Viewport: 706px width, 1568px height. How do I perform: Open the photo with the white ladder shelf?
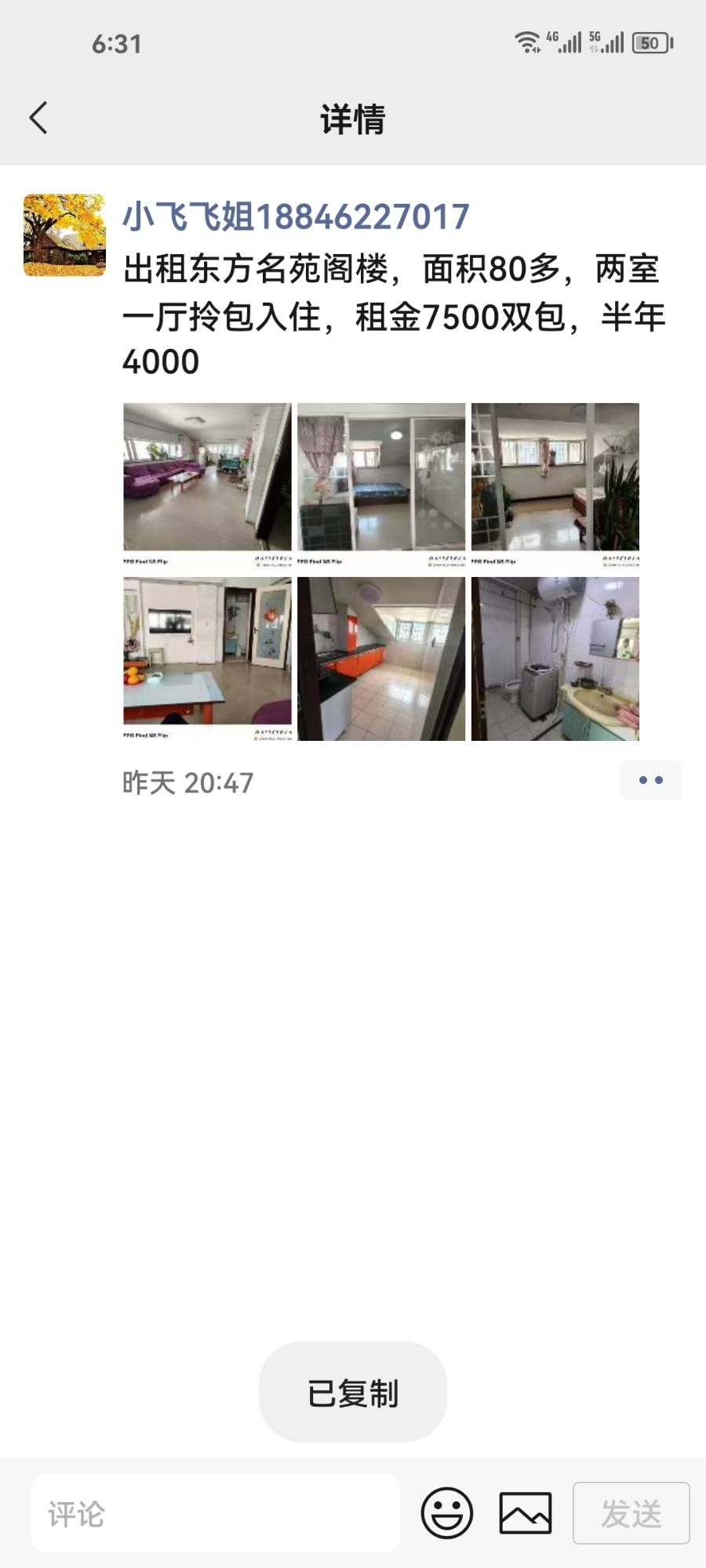[x=555, y=485]
